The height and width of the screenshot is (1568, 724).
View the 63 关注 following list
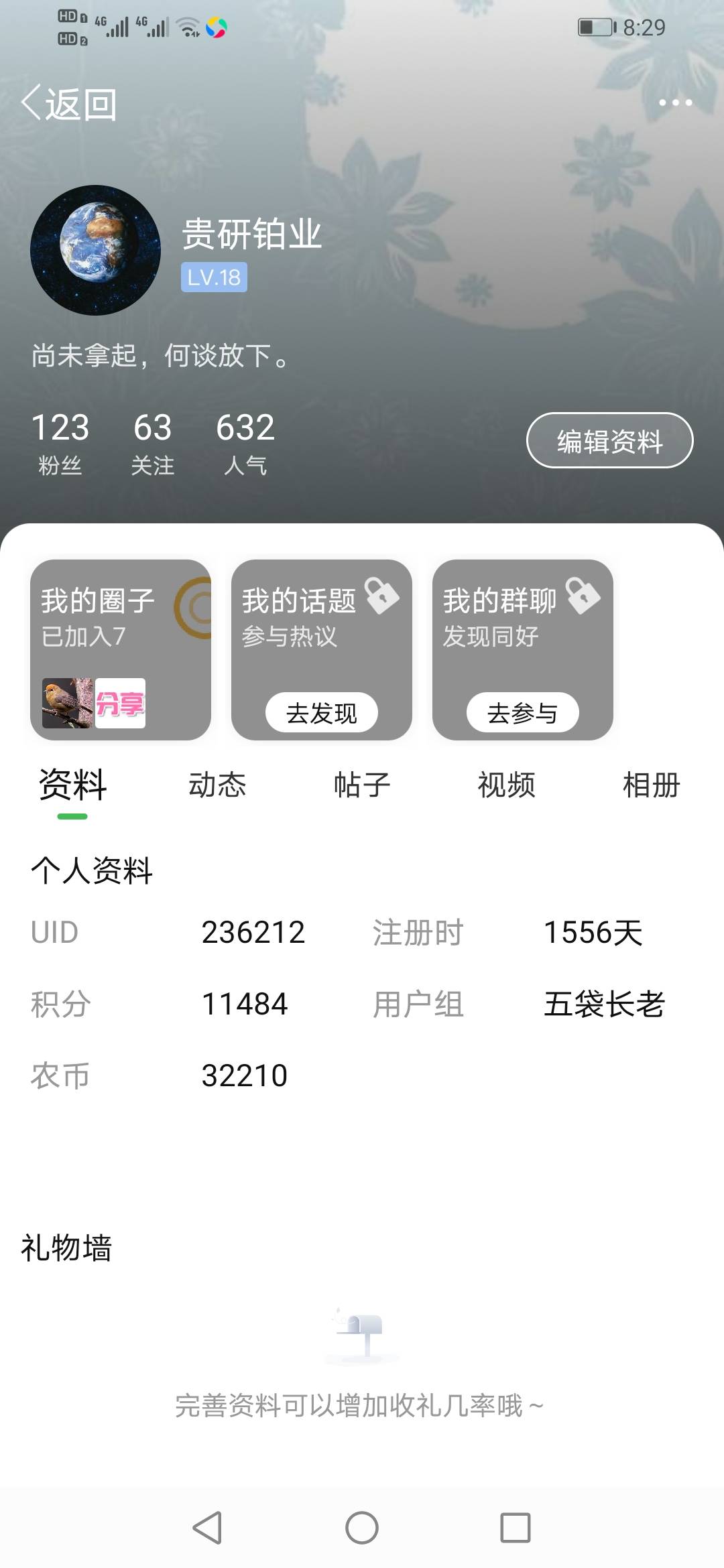coord(152,443)
